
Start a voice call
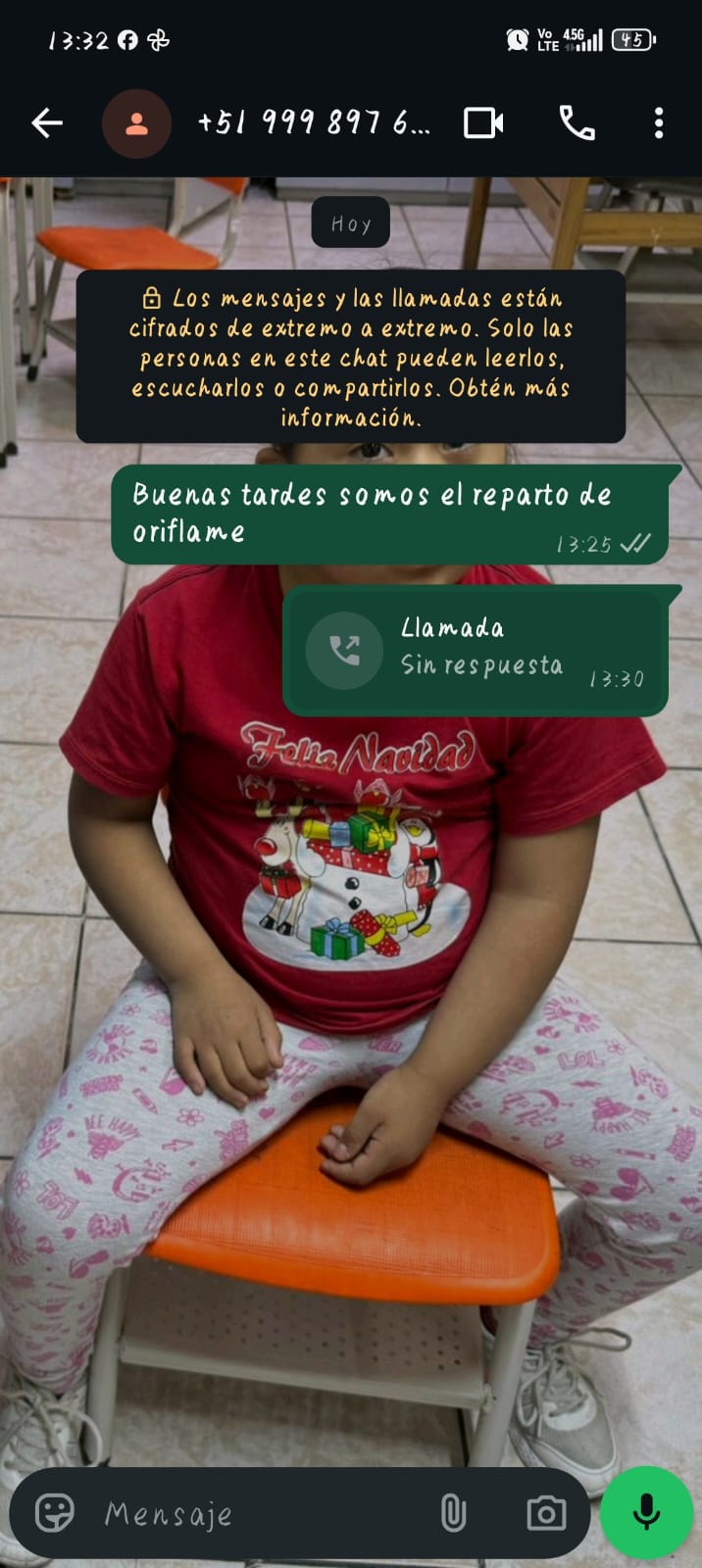point(577,122)
